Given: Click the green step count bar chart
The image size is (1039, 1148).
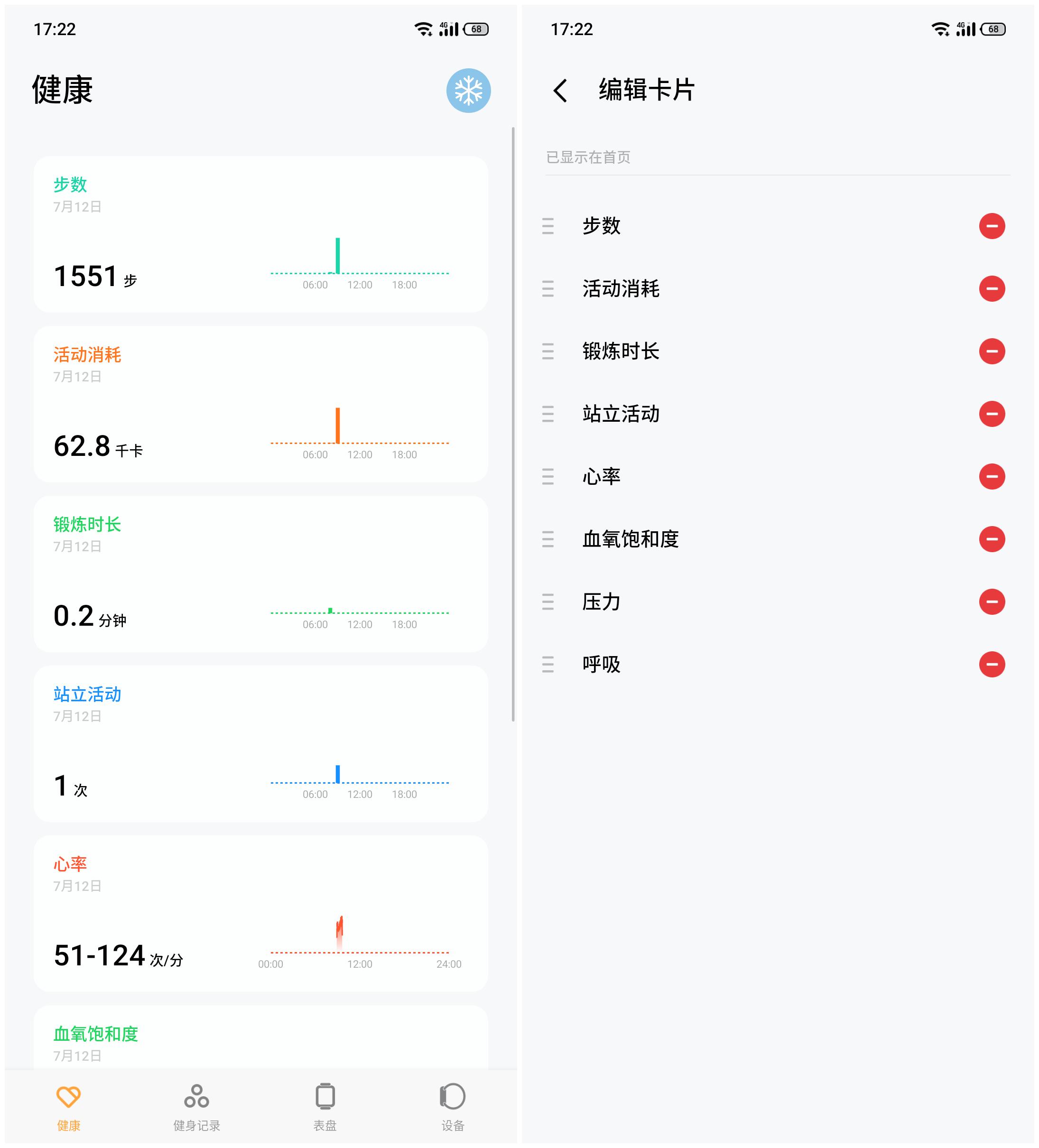Looking at the screenshot, I should 338,256.
